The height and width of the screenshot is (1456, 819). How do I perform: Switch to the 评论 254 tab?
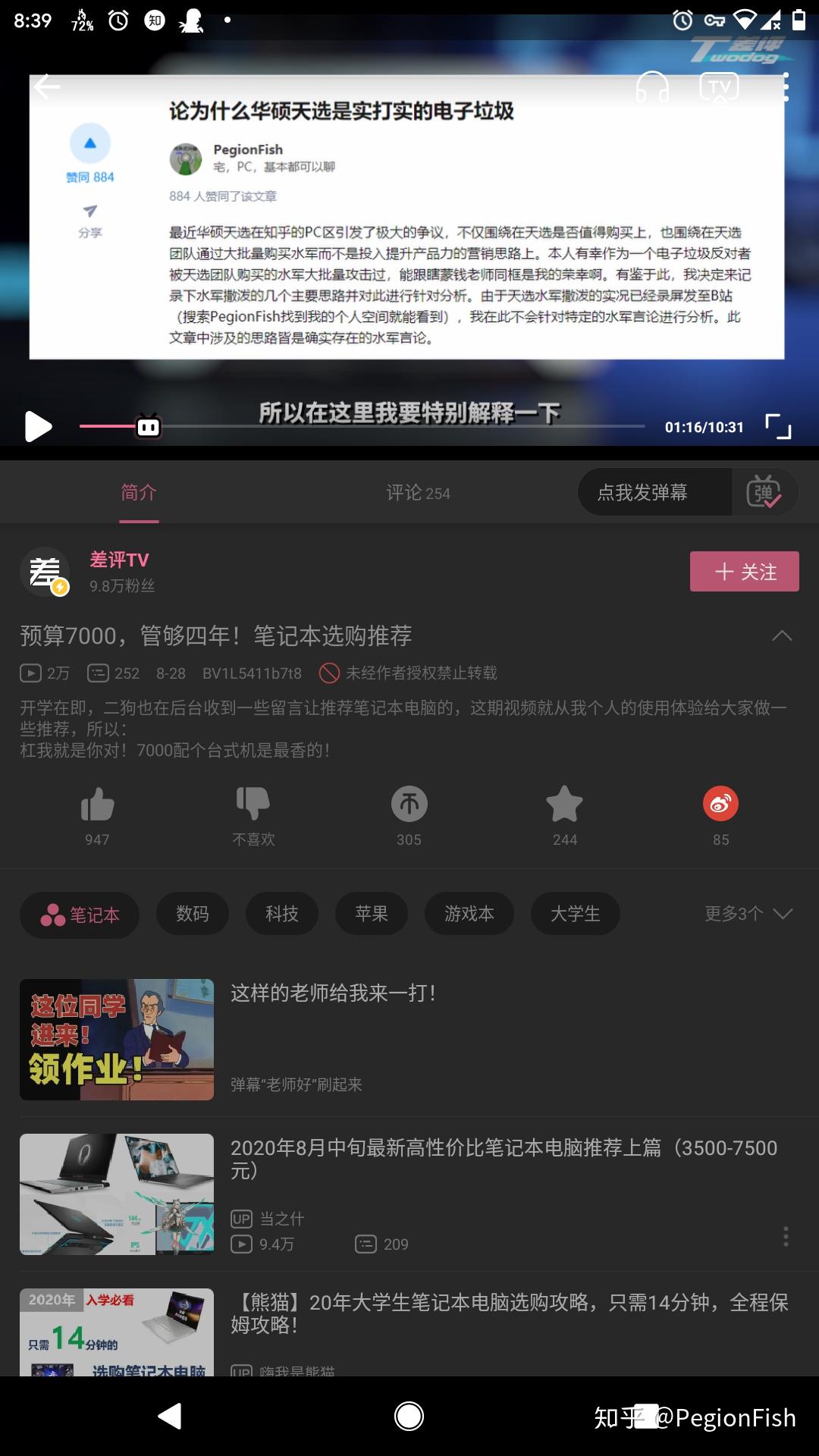click(x=418, y=493)
